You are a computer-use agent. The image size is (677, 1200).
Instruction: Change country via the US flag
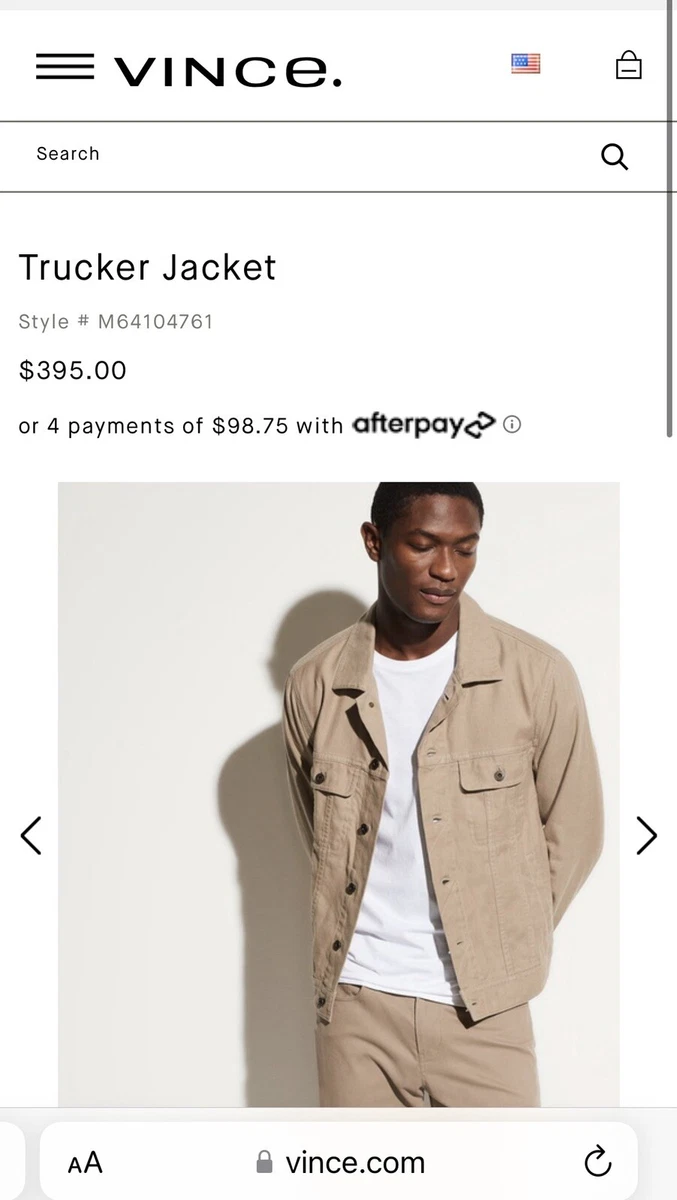pos(525,64)
